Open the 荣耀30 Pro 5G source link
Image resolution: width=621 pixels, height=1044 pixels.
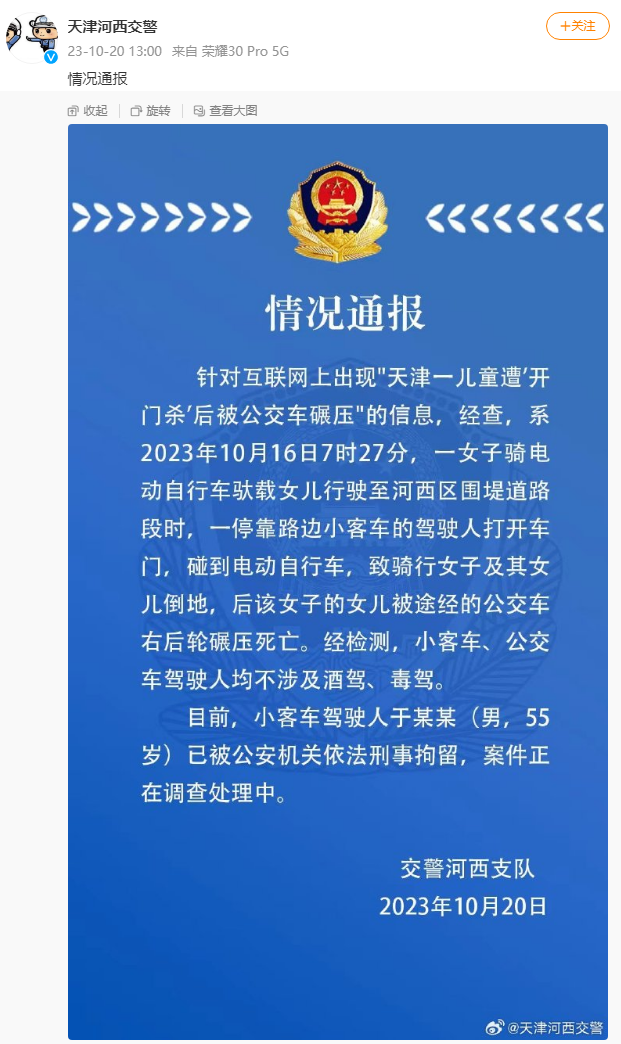coord(245,51)
